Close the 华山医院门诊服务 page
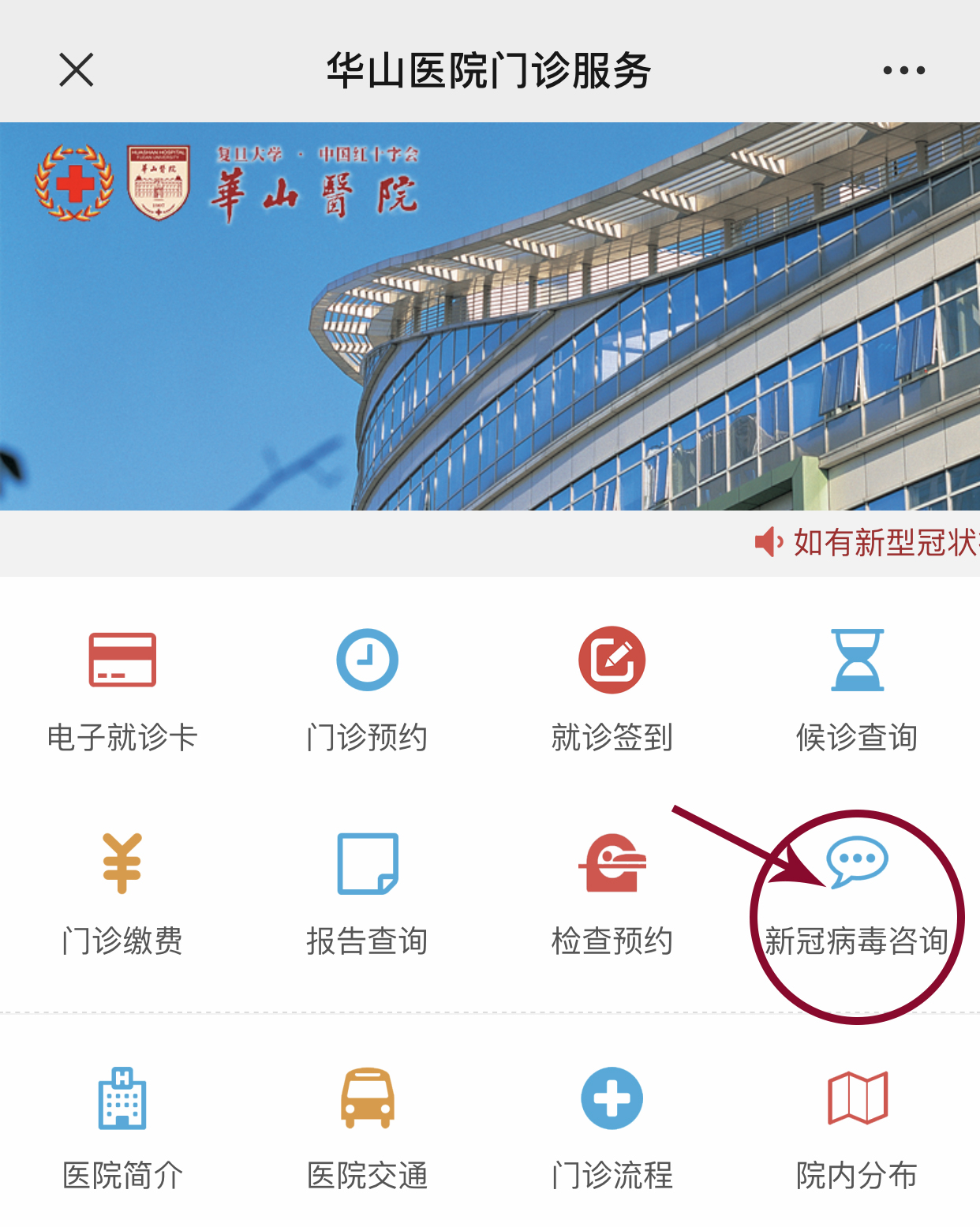This screenshot has width=980, height=1227. coord(77,70)
